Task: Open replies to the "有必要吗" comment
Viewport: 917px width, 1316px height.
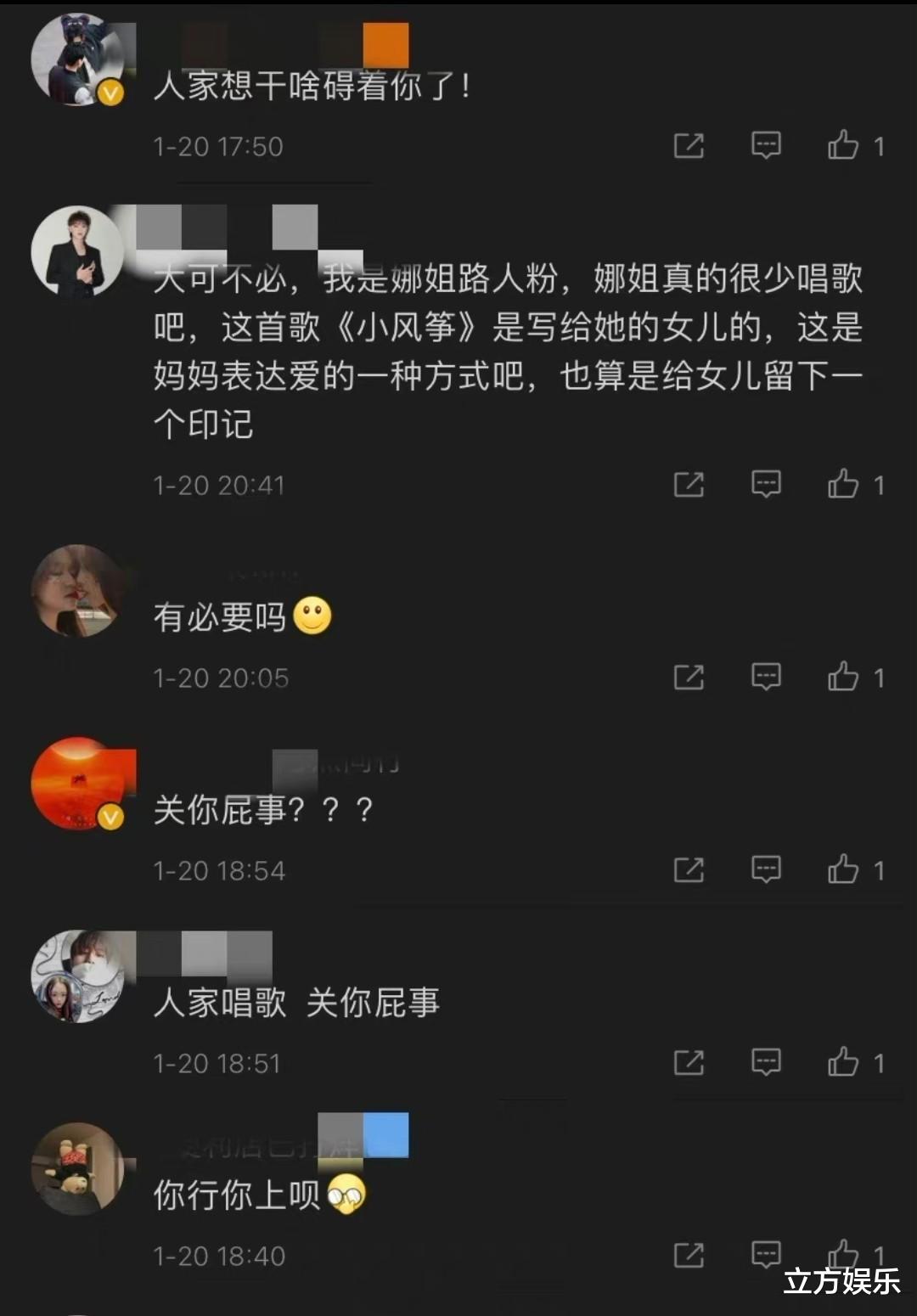Action: coord(766,677)
